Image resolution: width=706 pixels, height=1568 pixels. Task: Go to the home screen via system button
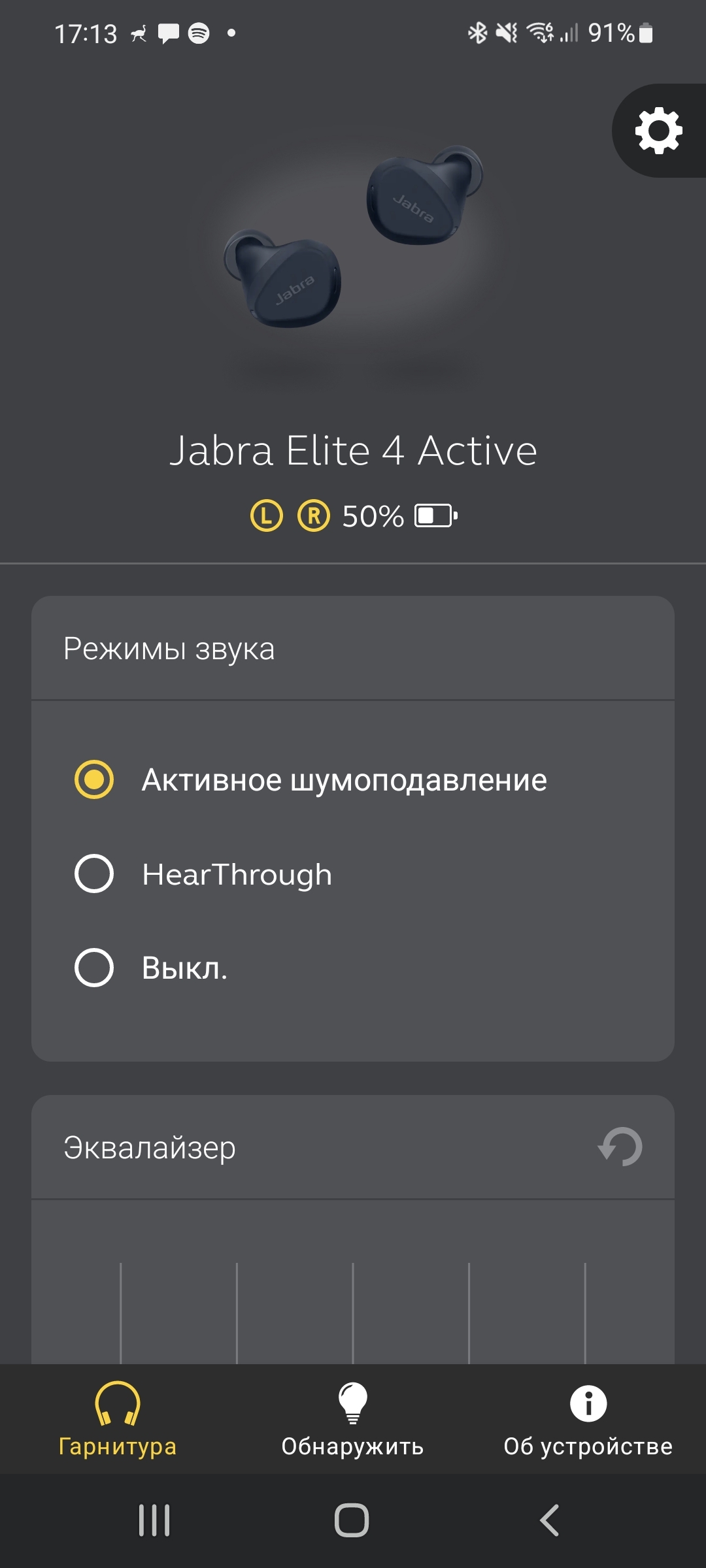352,1520
